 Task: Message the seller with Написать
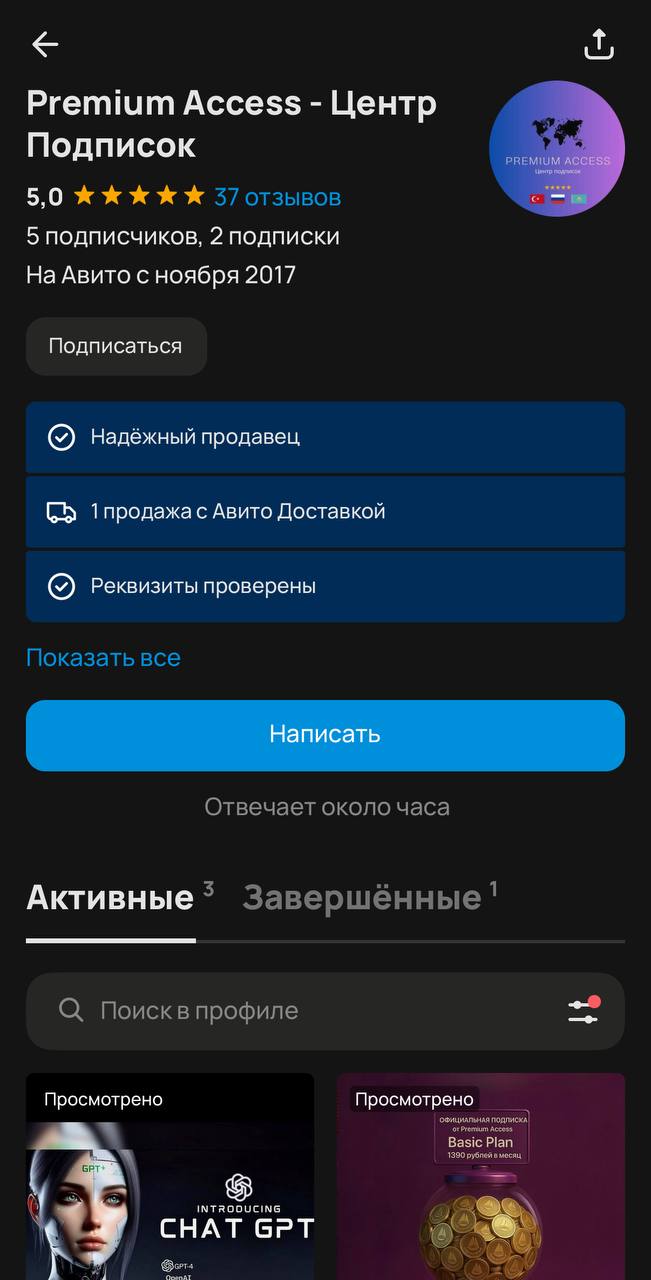(x=325, y=735)
